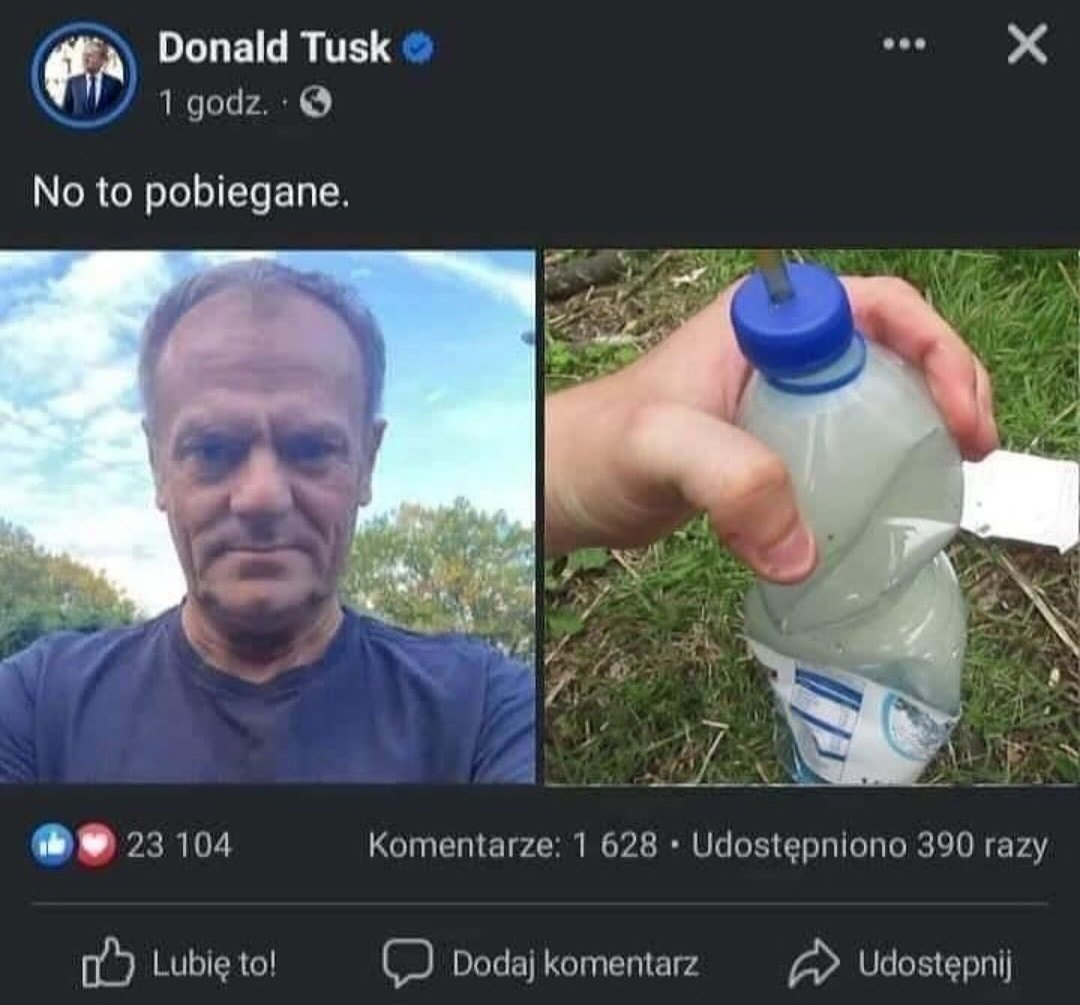The image size is (1080, 1005).
Task: Like the post with Lubię to!
Action: coord(180,964)
